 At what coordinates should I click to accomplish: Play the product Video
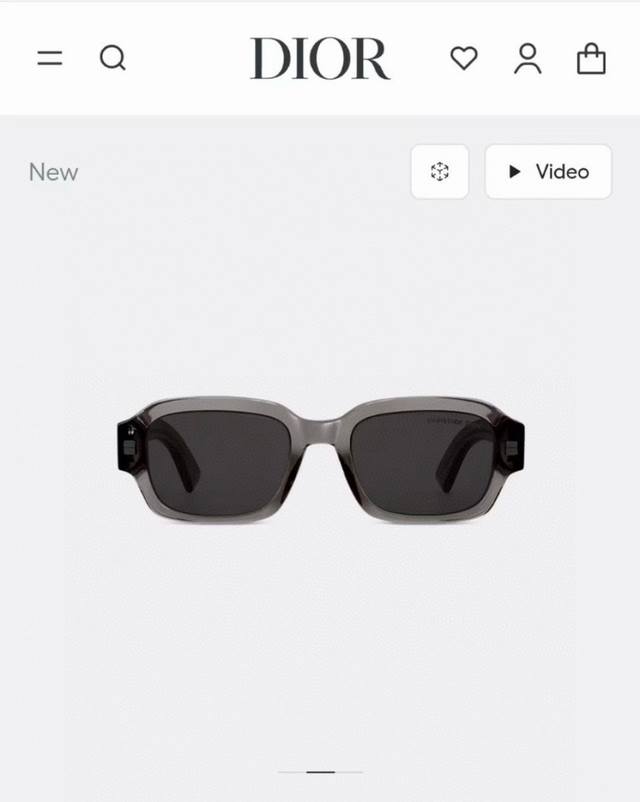pyautogui.click(x=548, y=172)
